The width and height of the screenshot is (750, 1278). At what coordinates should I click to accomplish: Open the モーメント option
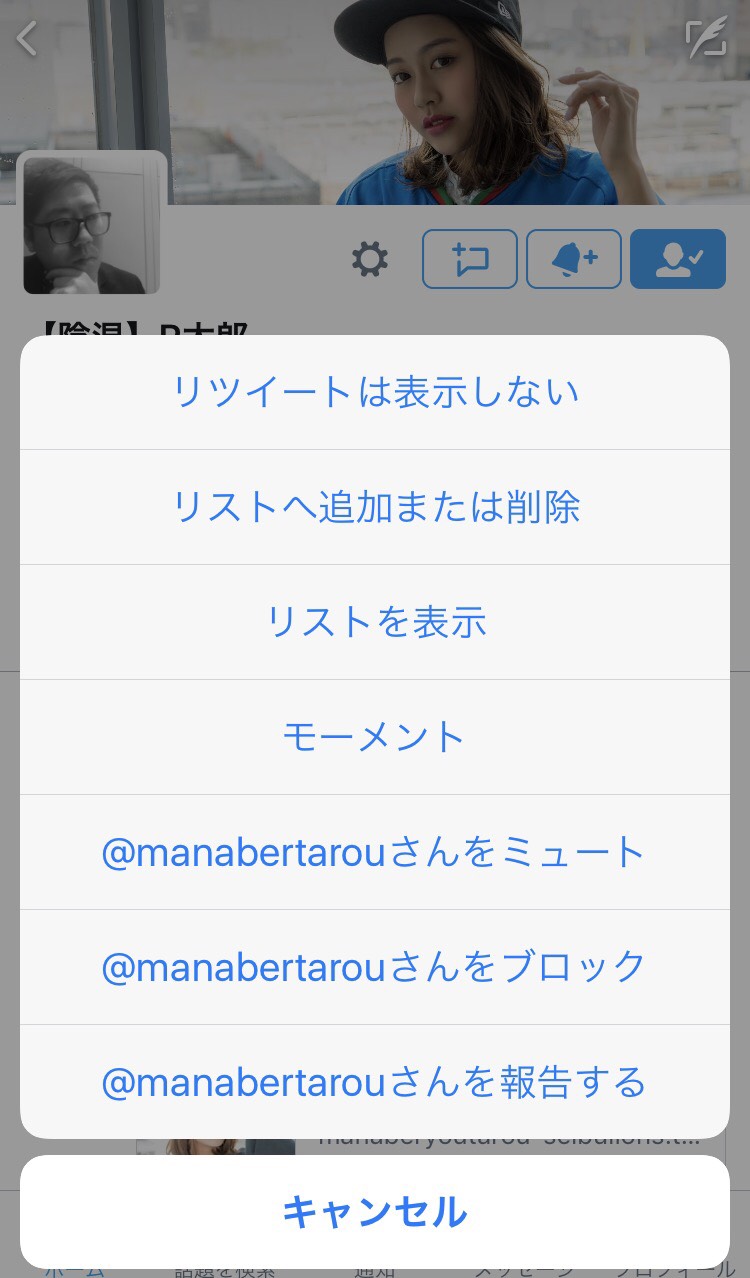pos(375,737)
